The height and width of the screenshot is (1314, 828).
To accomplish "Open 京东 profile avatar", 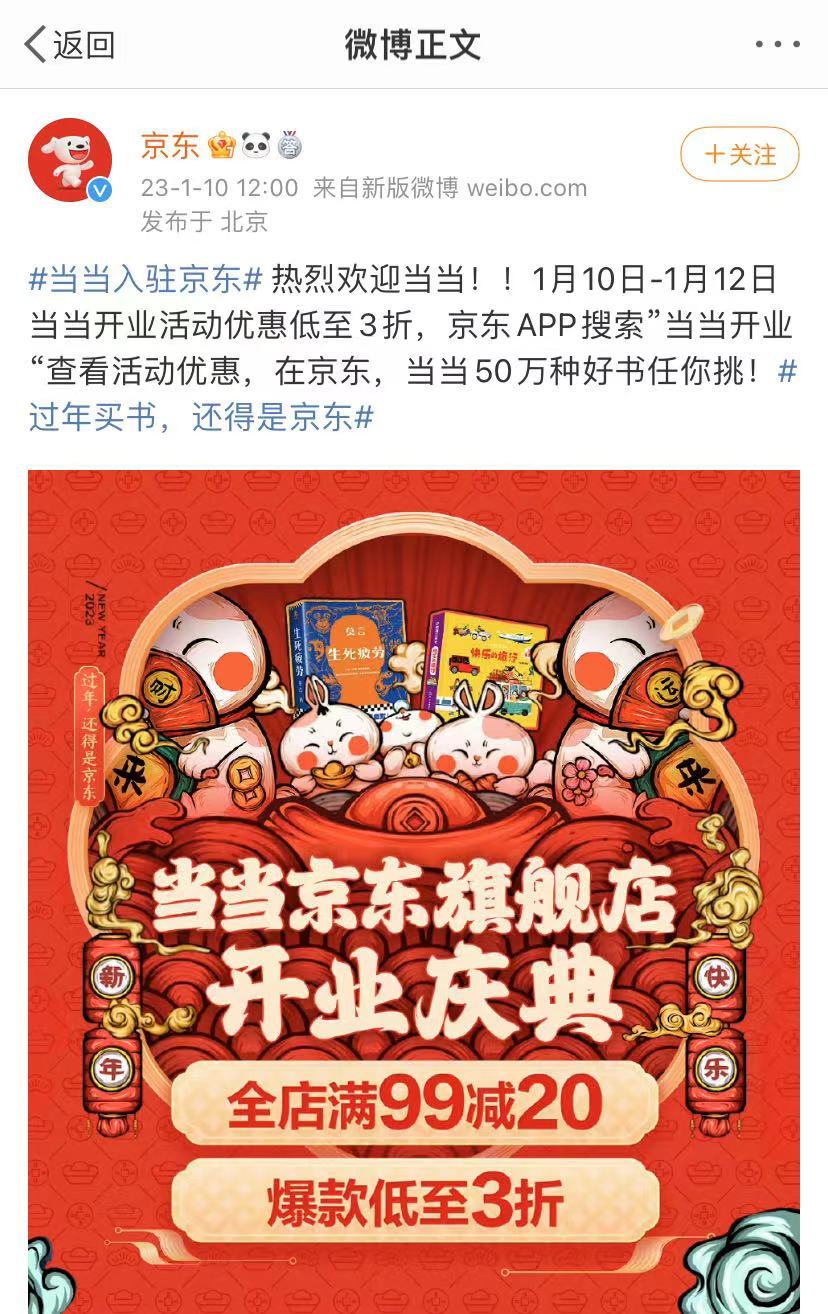I will [69, 160].
